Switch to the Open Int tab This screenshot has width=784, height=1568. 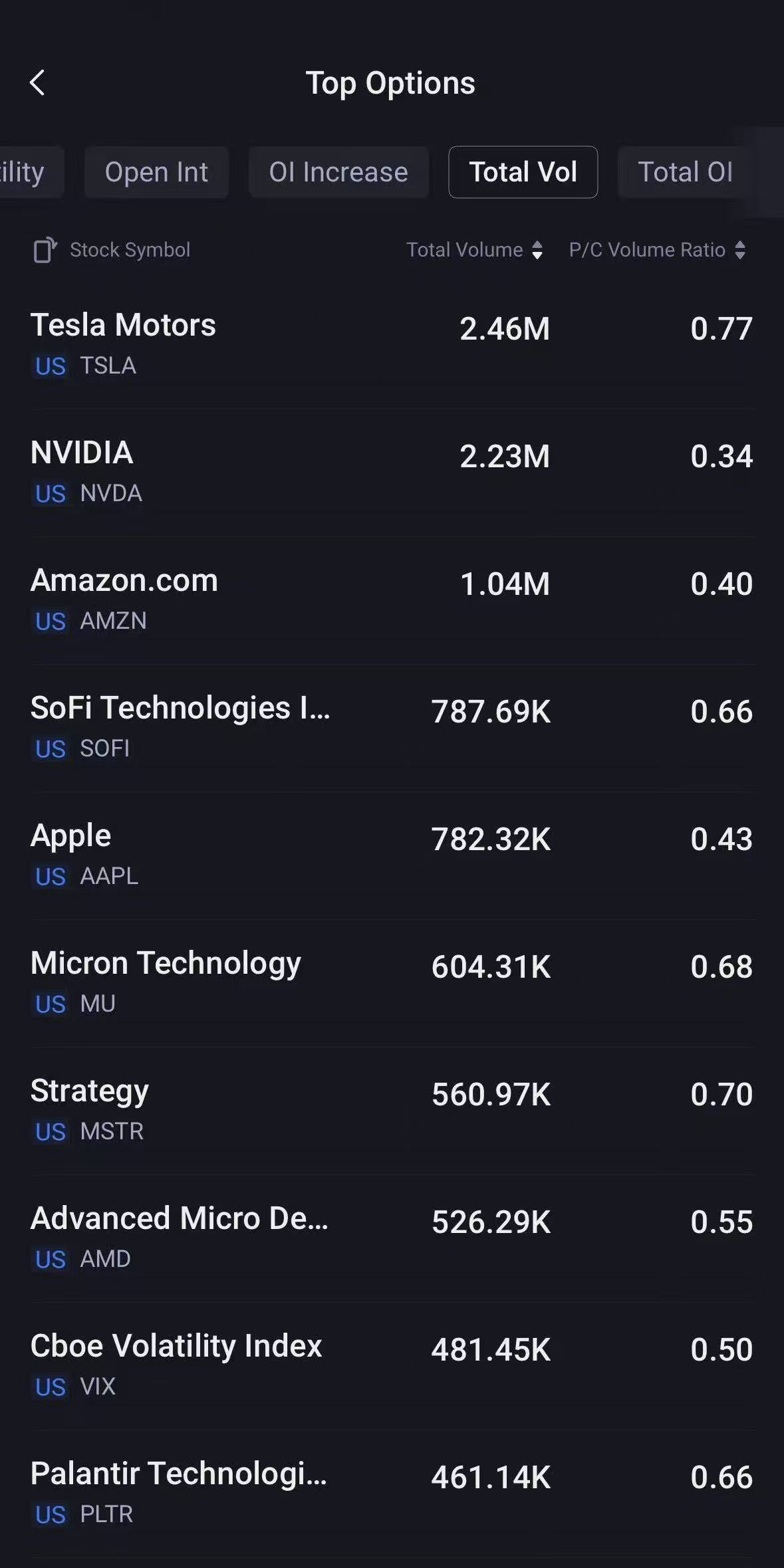[x=156, y=171]
